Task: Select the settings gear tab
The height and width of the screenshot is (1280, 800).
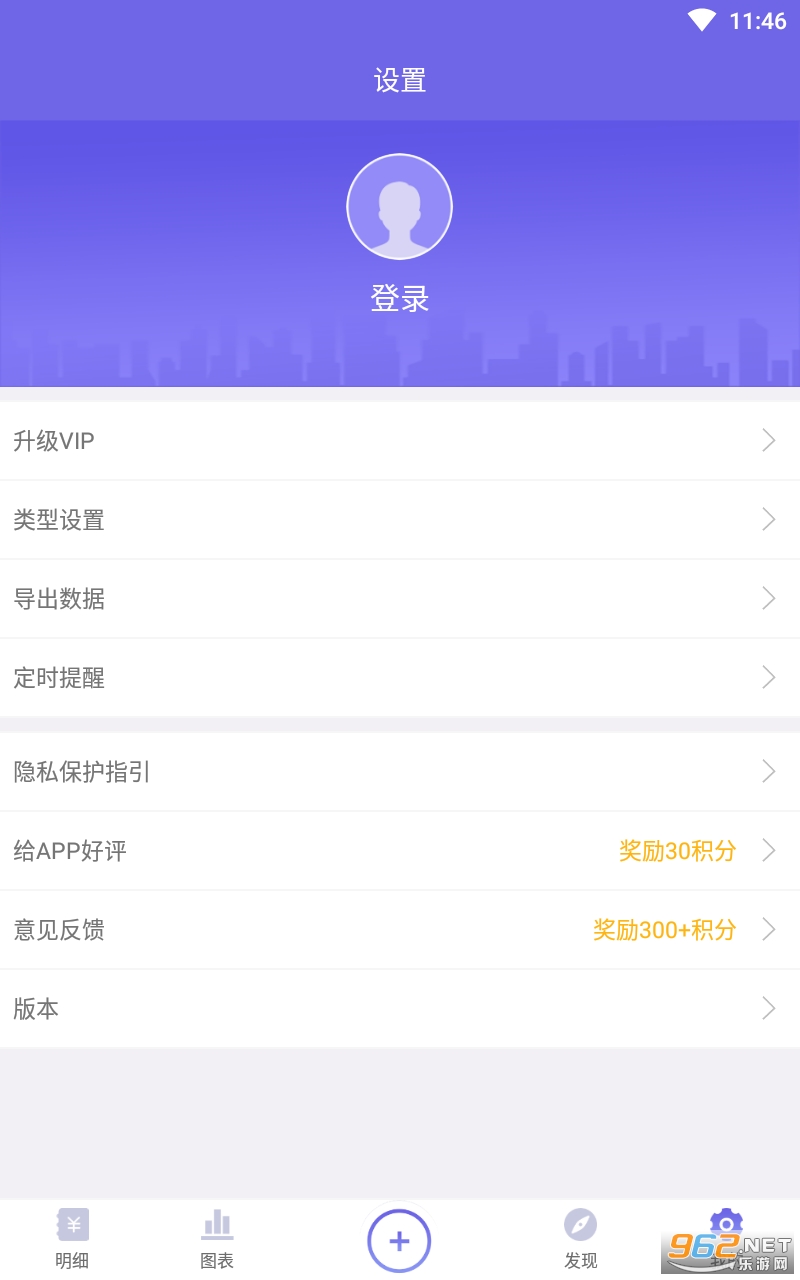Action: 726,1226
